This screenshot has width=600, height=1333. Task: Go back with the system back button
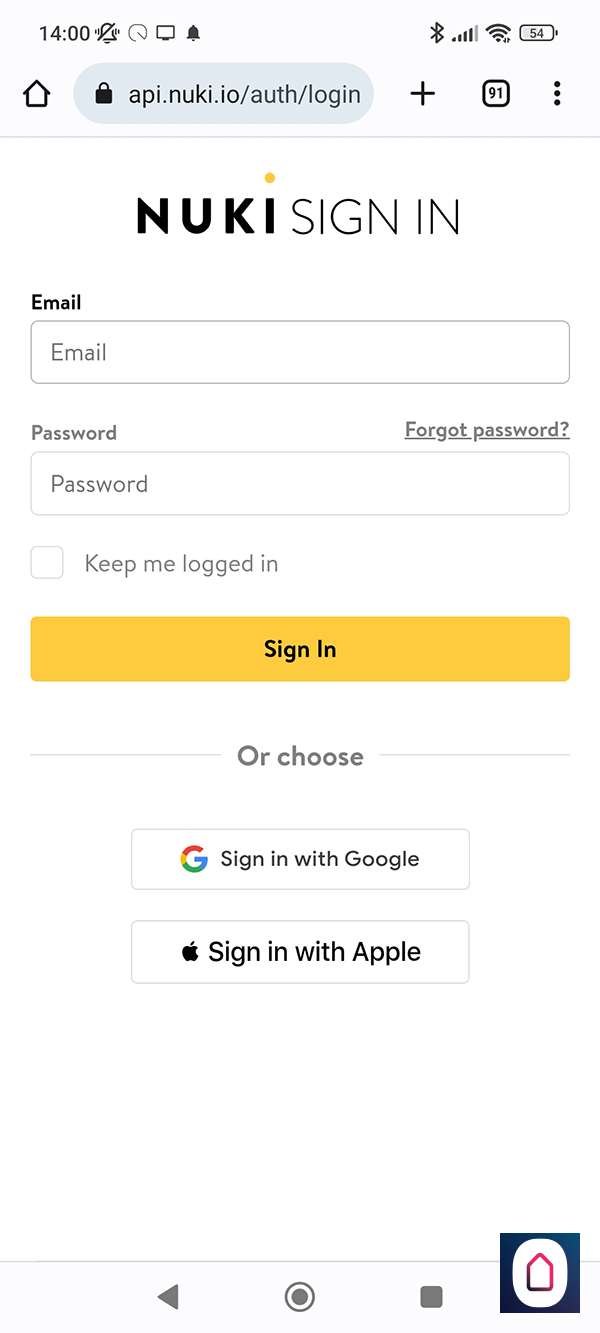click(168, 1297)
